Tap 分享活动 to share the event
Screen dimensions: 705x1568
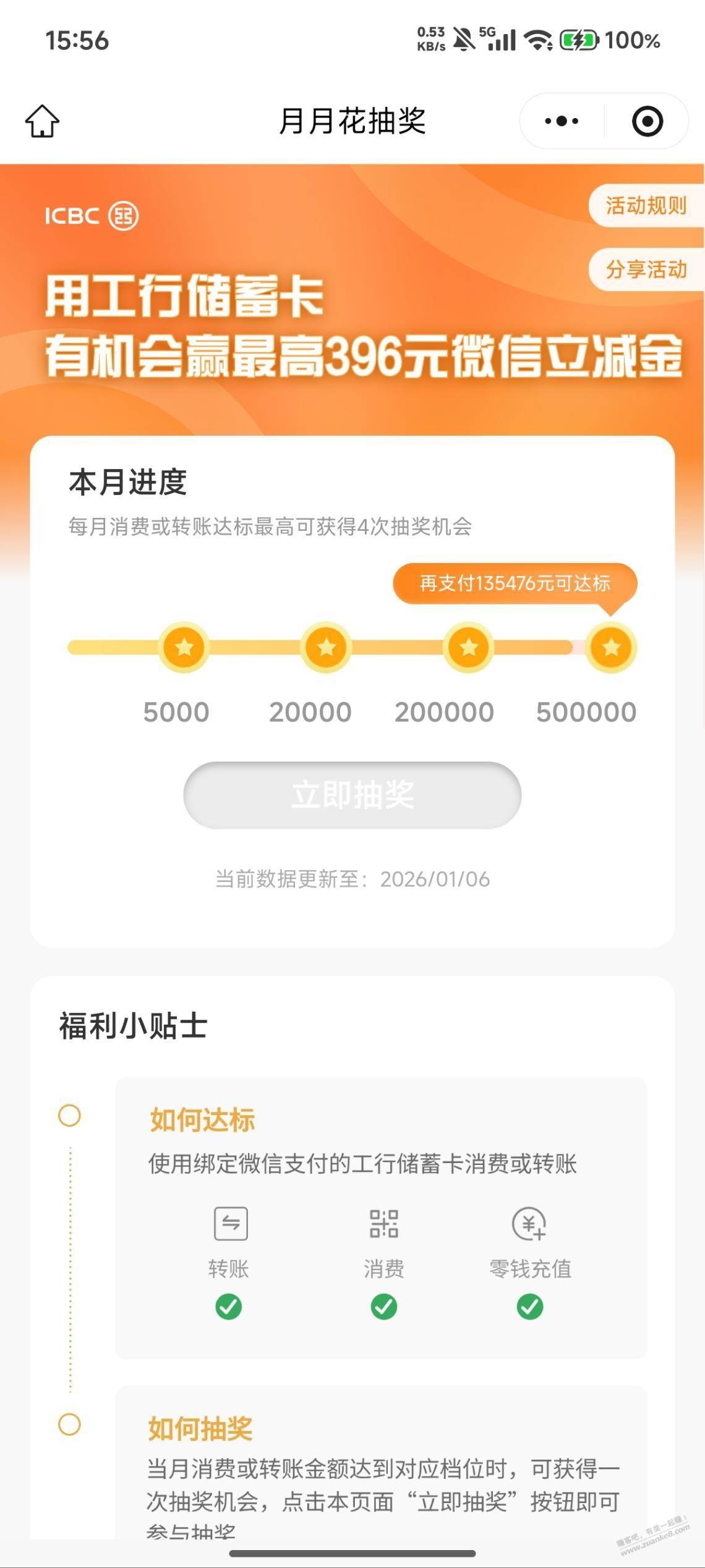click(646, 269)
